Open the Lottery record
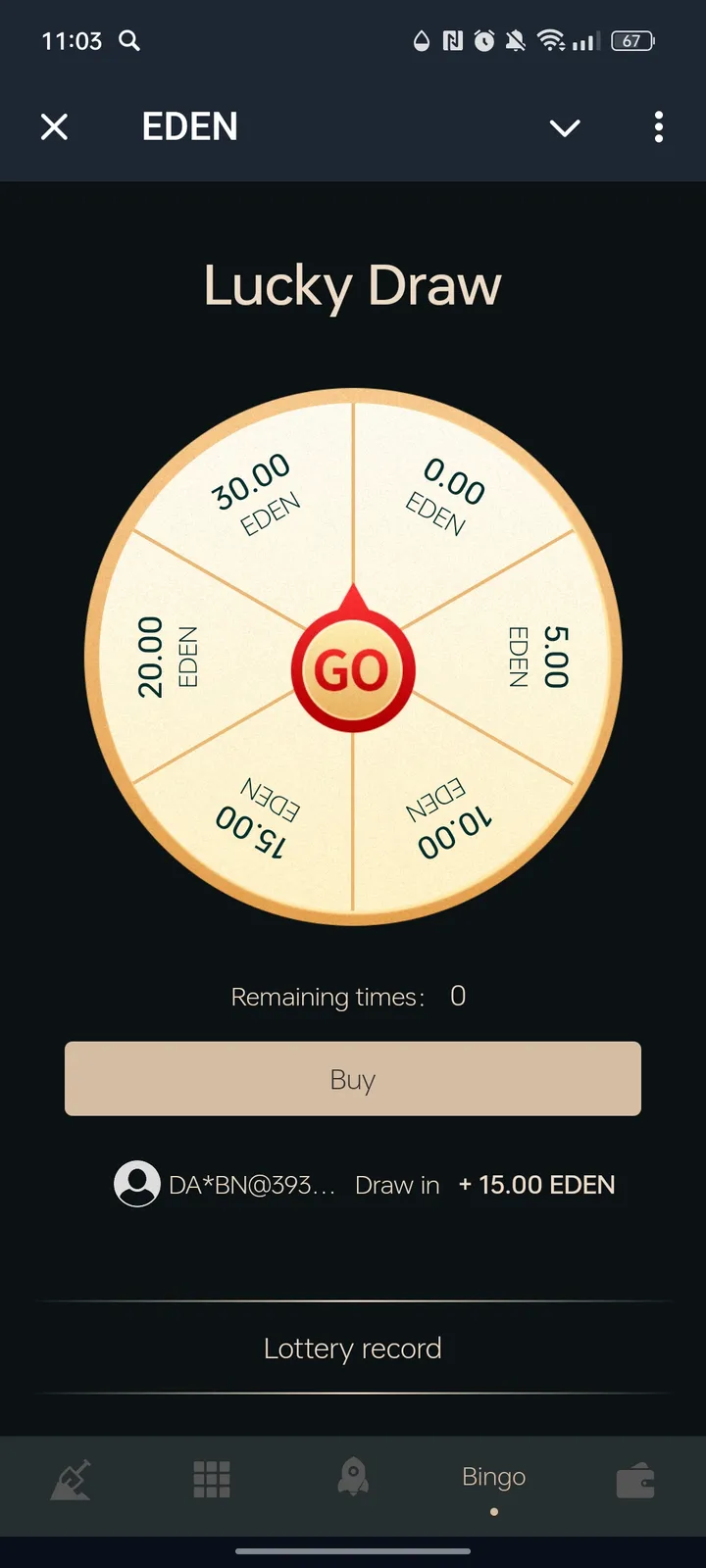 pos(353,1347)
